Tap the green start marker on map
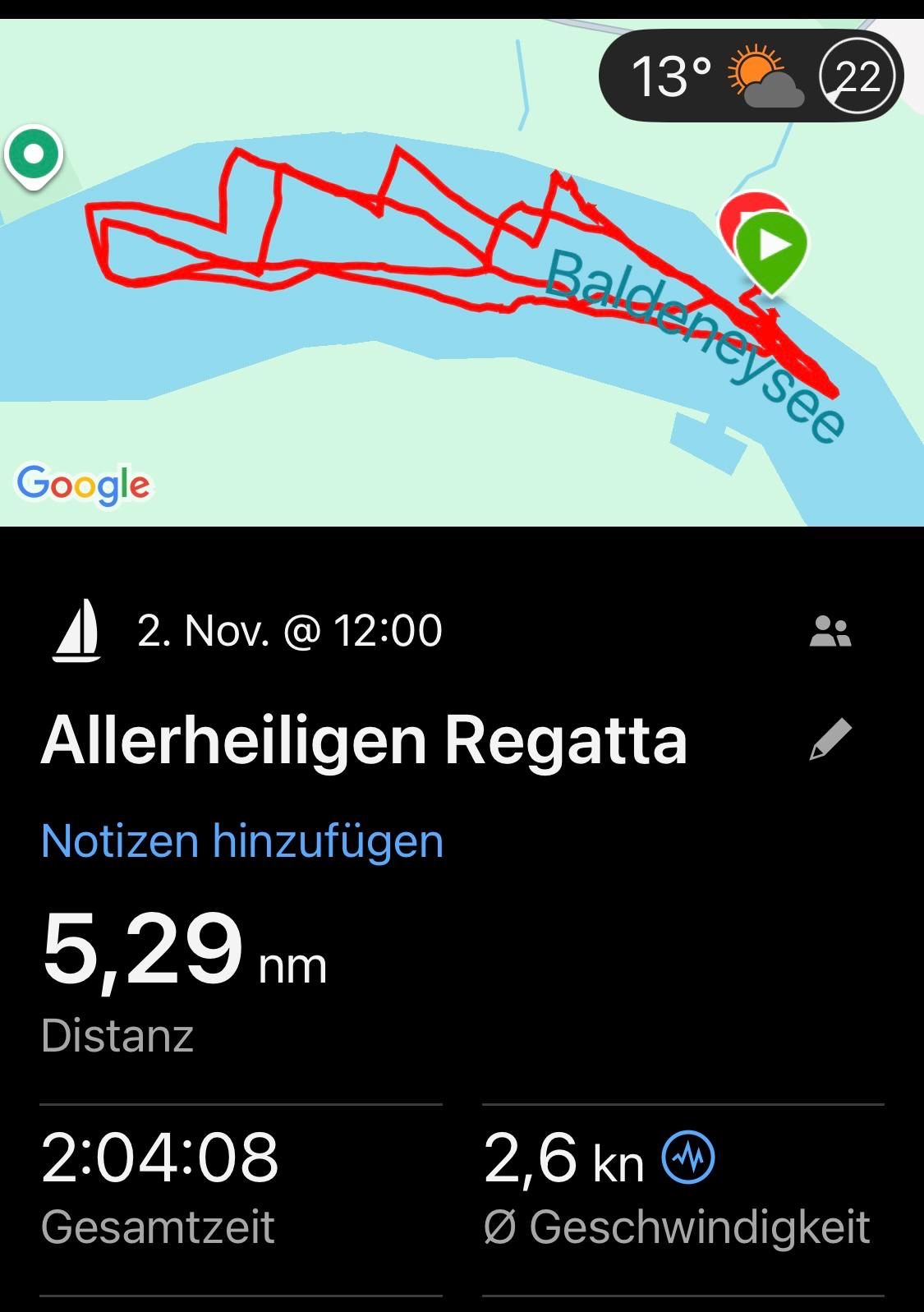This screenshot has height=1312, width=924. tap(770, 246)
